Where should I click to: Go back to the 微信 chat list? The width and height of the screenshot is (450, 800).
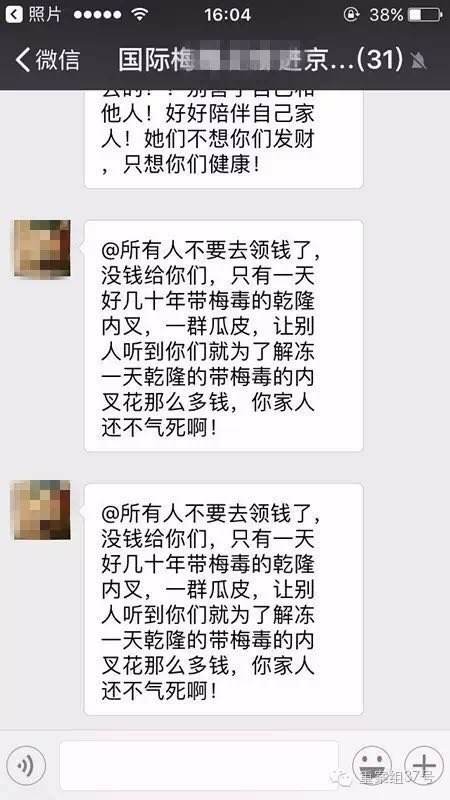click(x=47, y=60)
